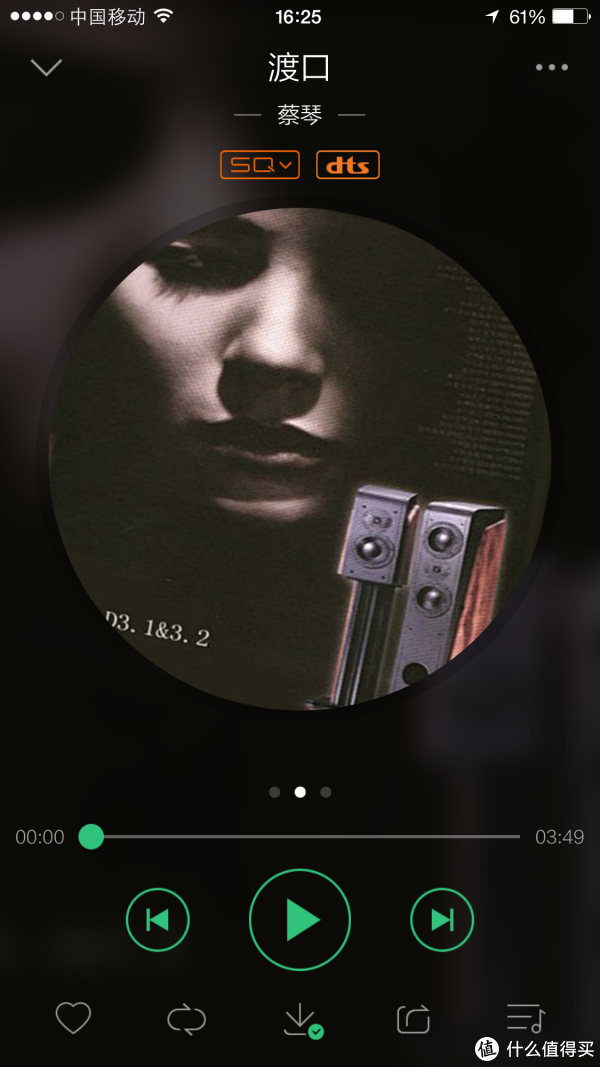
Task: Tap the download icon
Action: [300, 1019]
